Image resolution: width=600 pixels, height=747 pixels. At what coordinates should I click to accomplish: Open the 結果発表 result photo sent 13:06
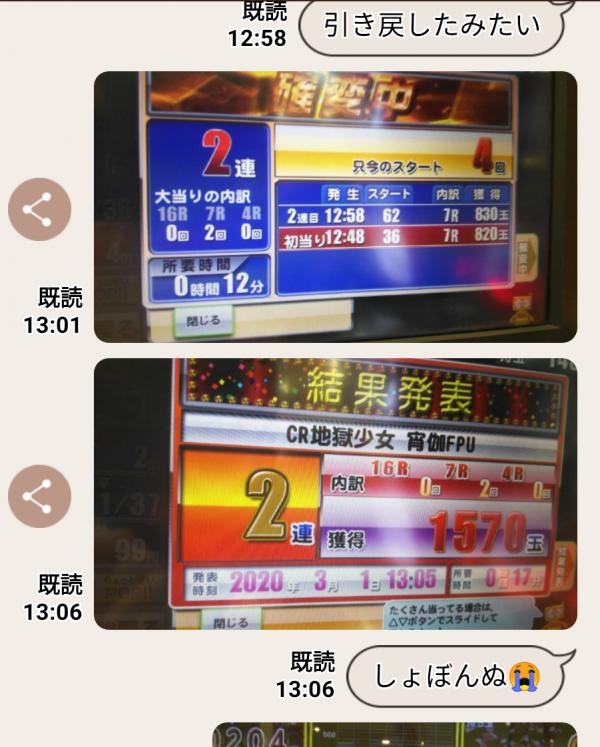click(x=335, y=494)
